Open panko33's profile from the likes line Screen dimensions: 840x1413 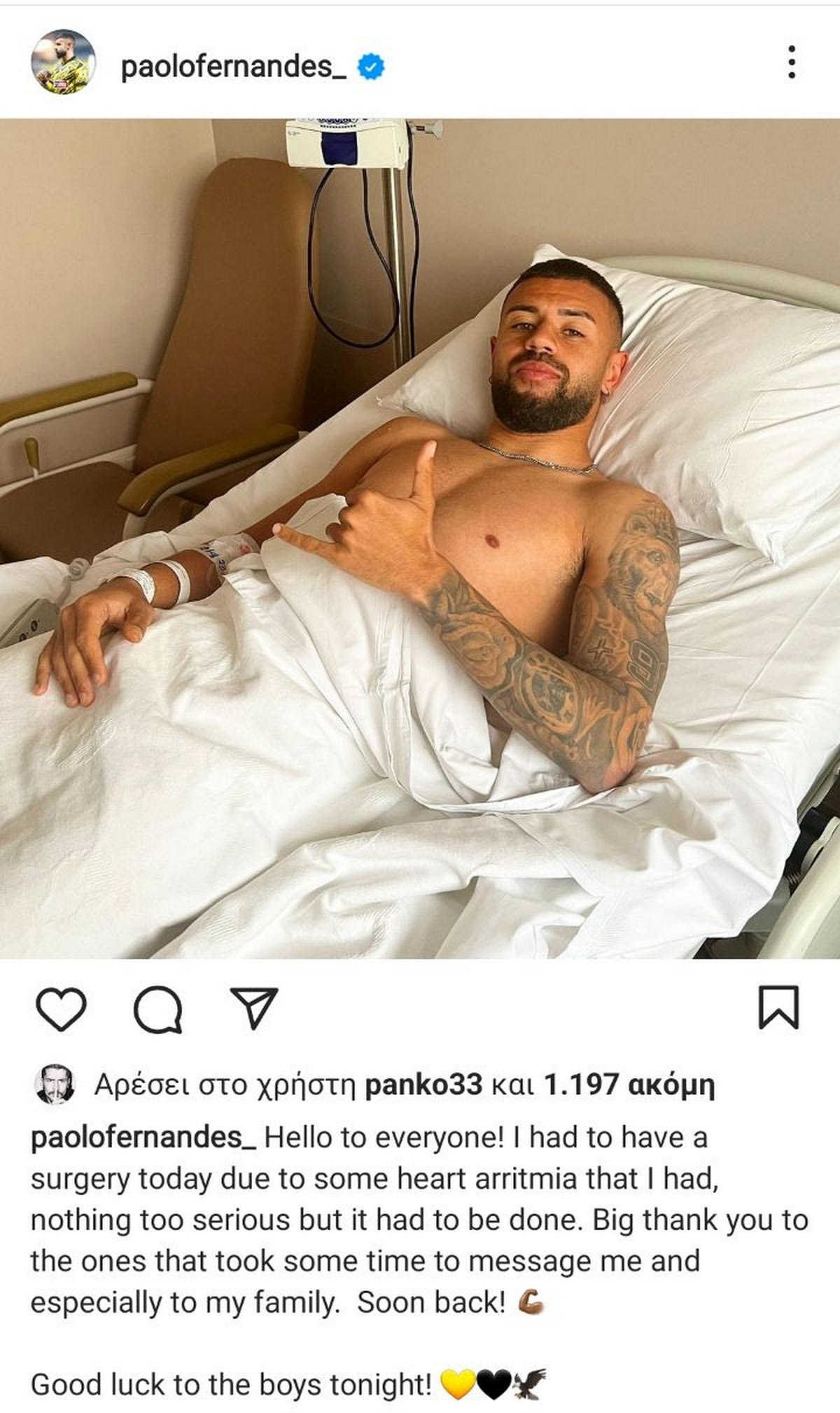coord(423,1085)
